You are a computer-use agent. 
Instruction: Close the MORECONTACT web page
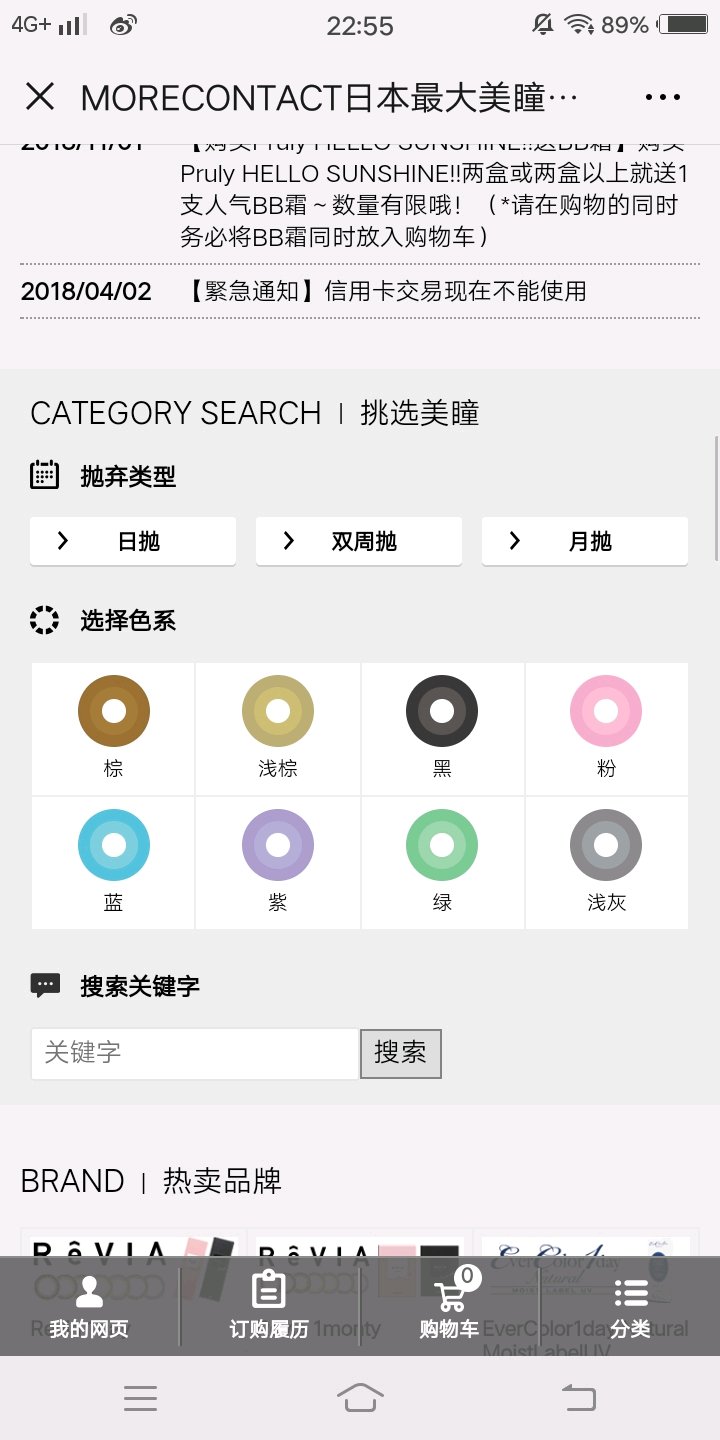tap(40, 97)
